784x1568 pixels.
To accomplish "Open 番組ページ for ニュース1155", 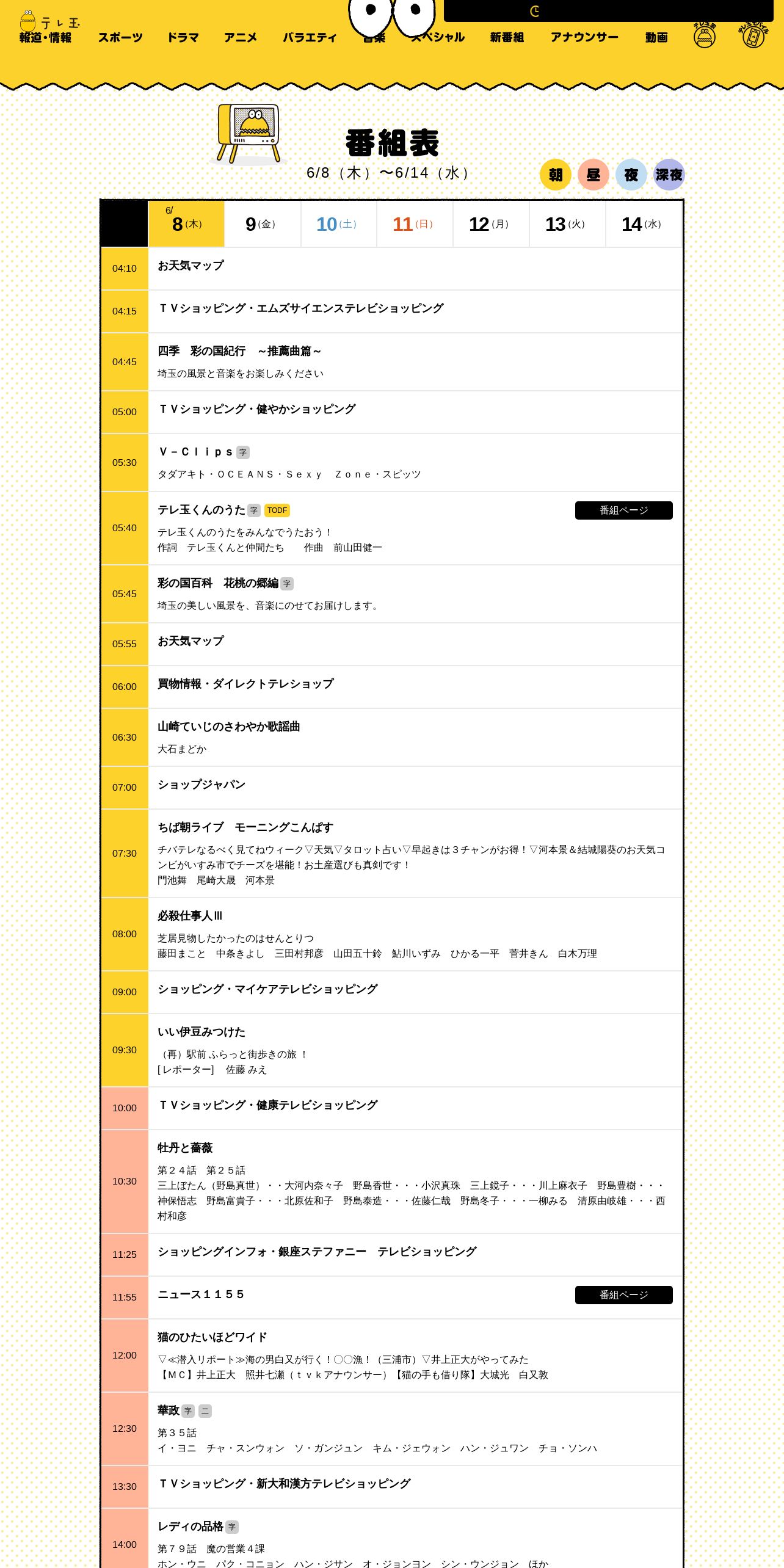I will click(623, 1295).
